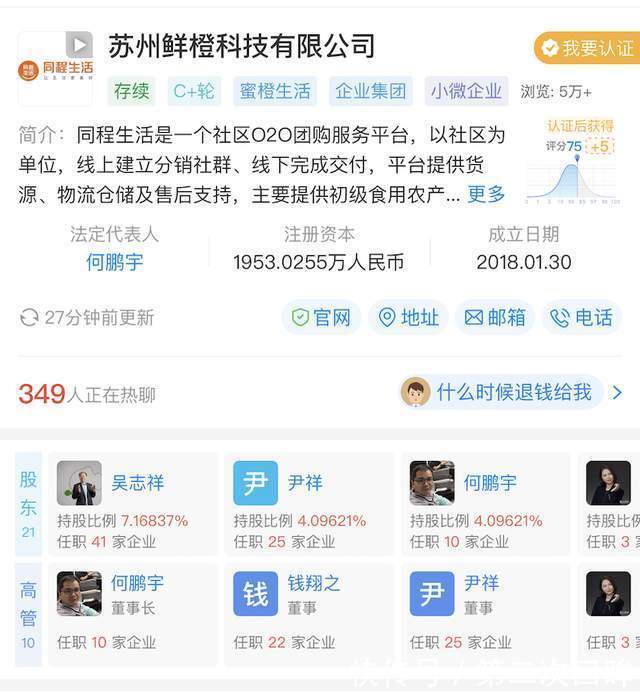Viewport: 640px width, 693px height.
Task: Open shareholder 尹祥's card
Action: [309, 504]
